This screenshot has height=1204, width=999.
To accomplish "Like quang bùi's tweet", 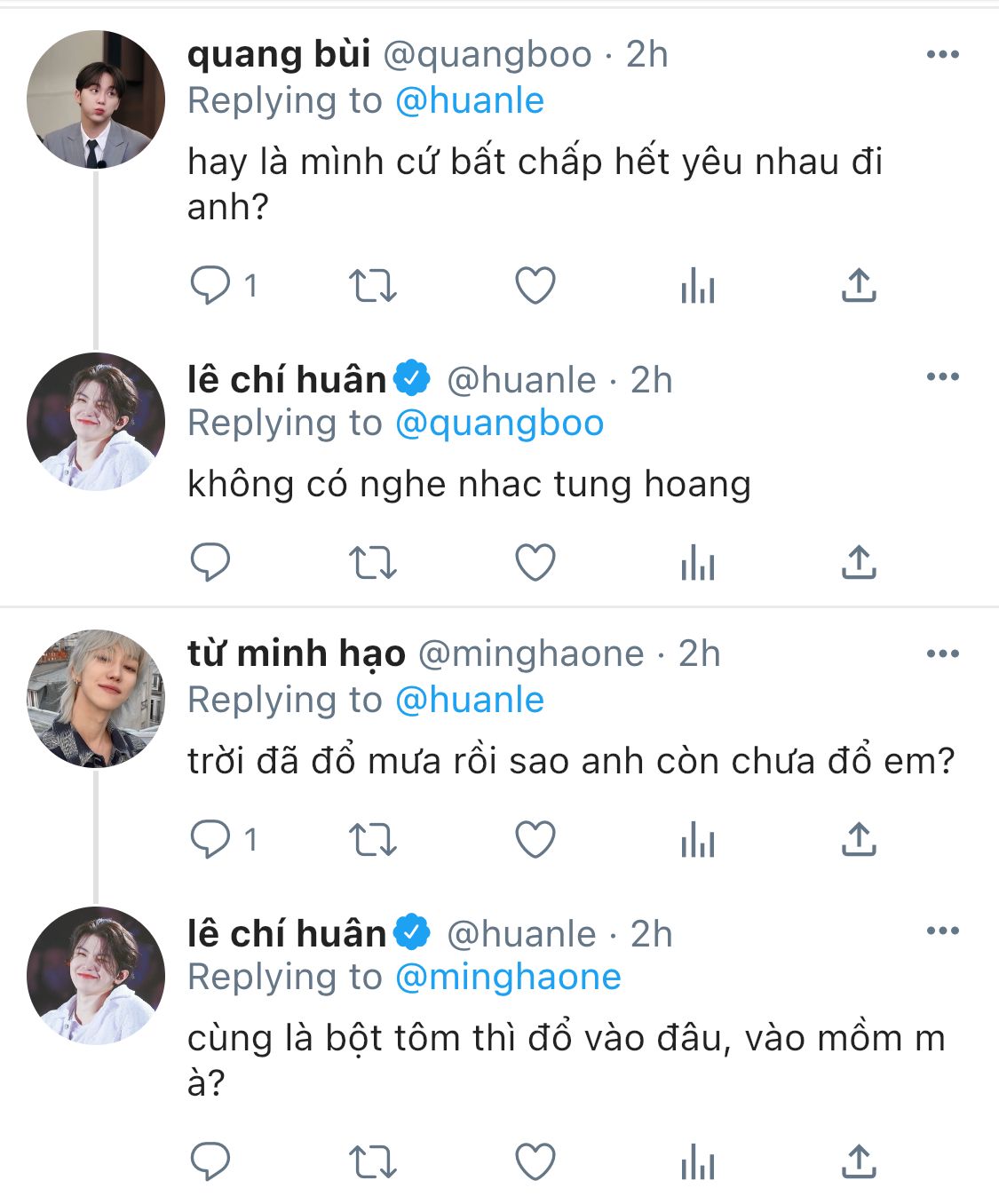I will point(535,286).
